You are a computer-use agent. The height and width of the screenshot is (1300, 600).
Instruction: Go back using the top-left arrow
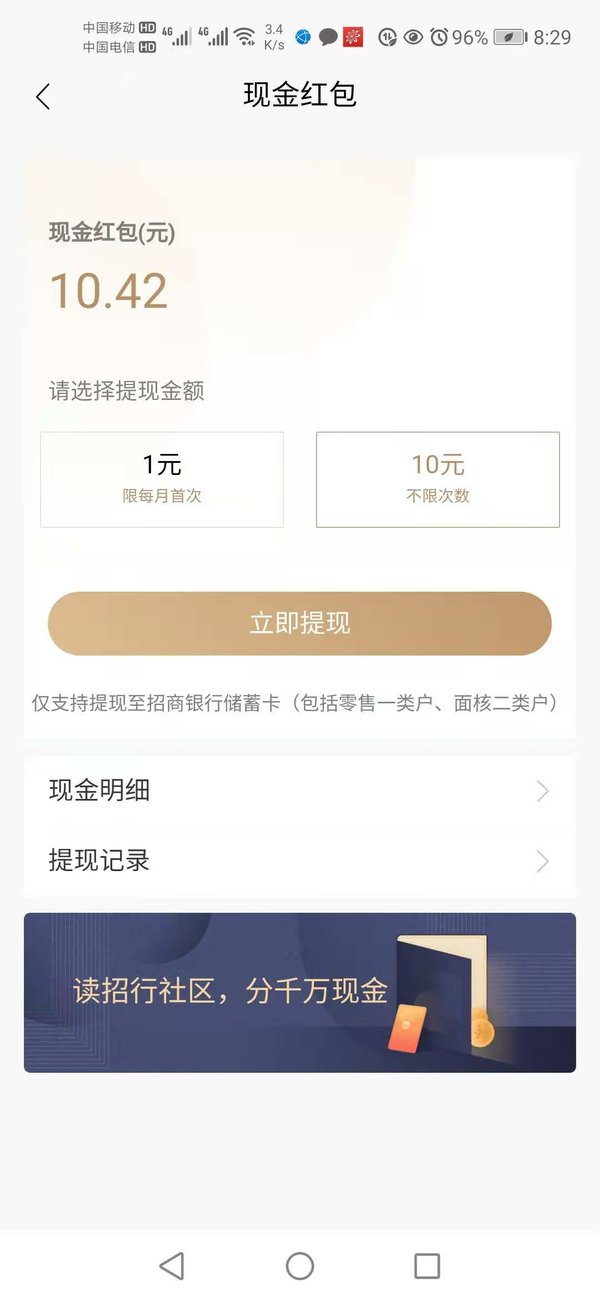click(42, 97)
